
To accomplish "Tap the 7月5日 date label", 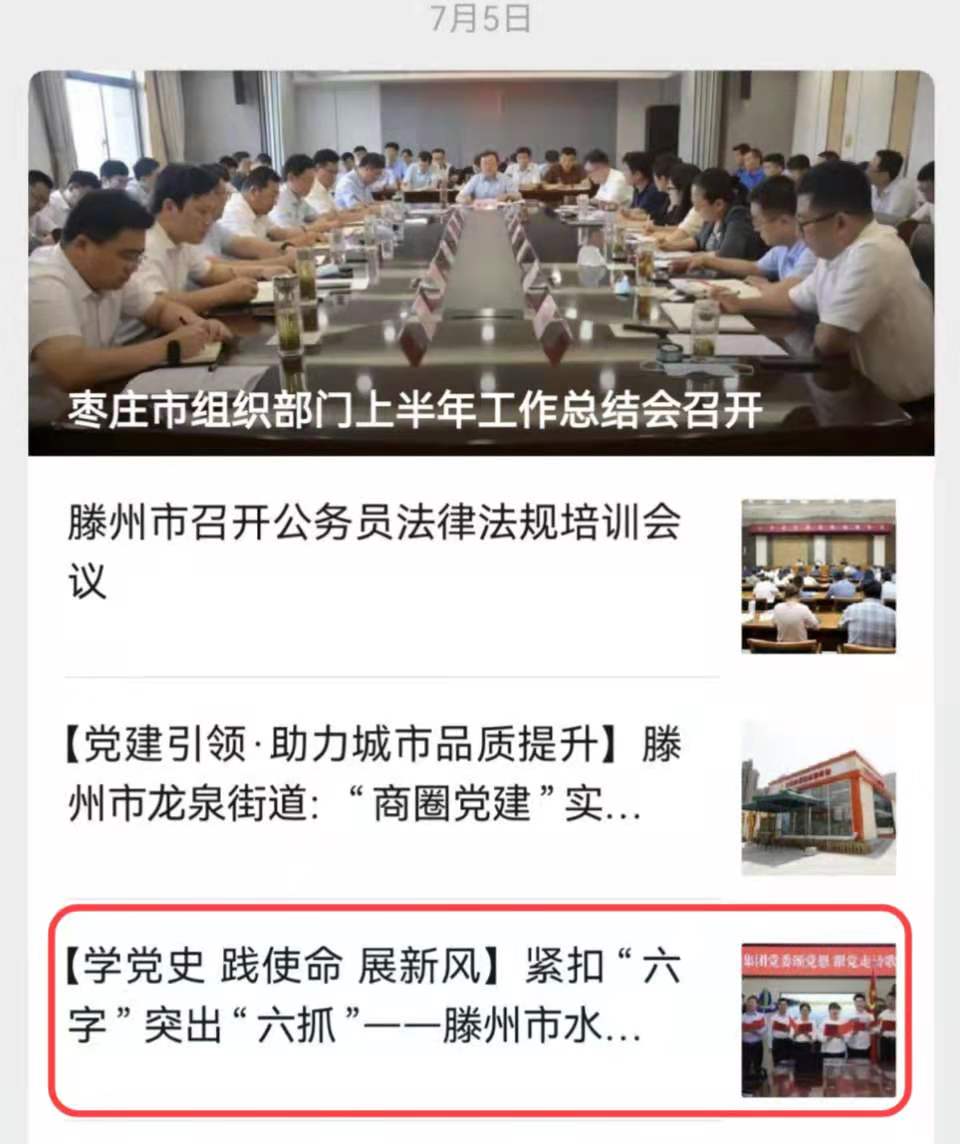I will pos(480,18).
